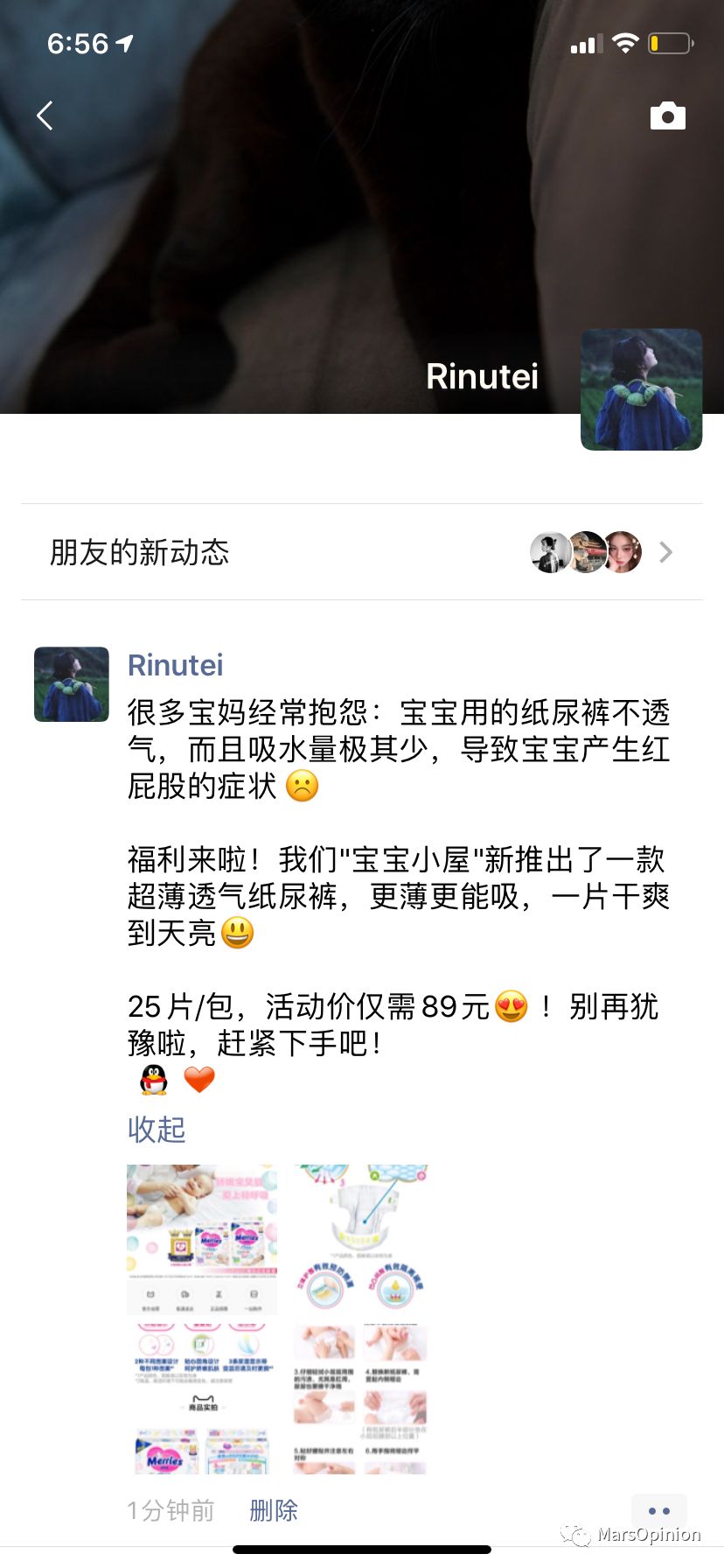This screenshot has height=1568, width=724.
Task: View the second diaper diagram image
Action: tap(360, 1239)
